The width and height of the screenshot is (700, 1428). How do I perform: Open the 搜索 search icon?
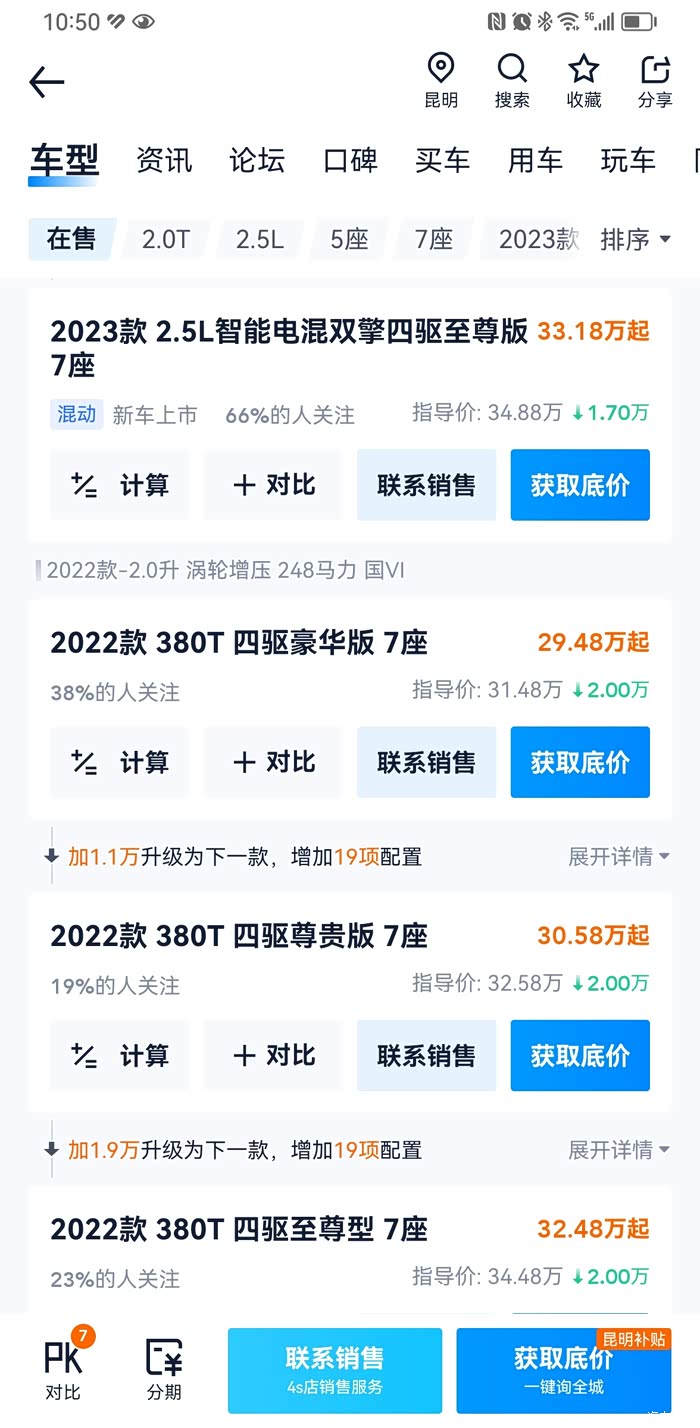coord(512,81)
